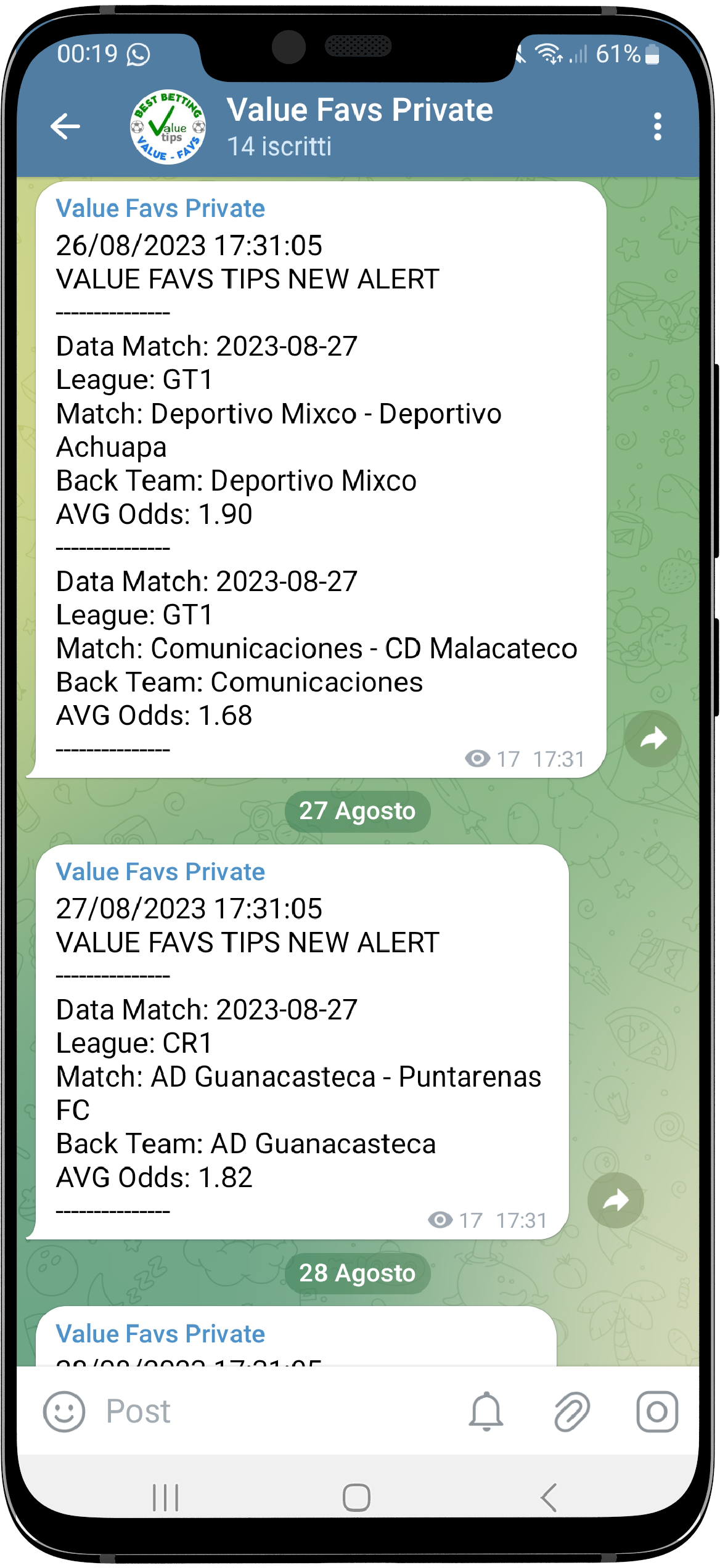Viewport: 720px width, 1568px height.
Task: Forward the 26/08/2023 alert message
Action: coord(653,738)
